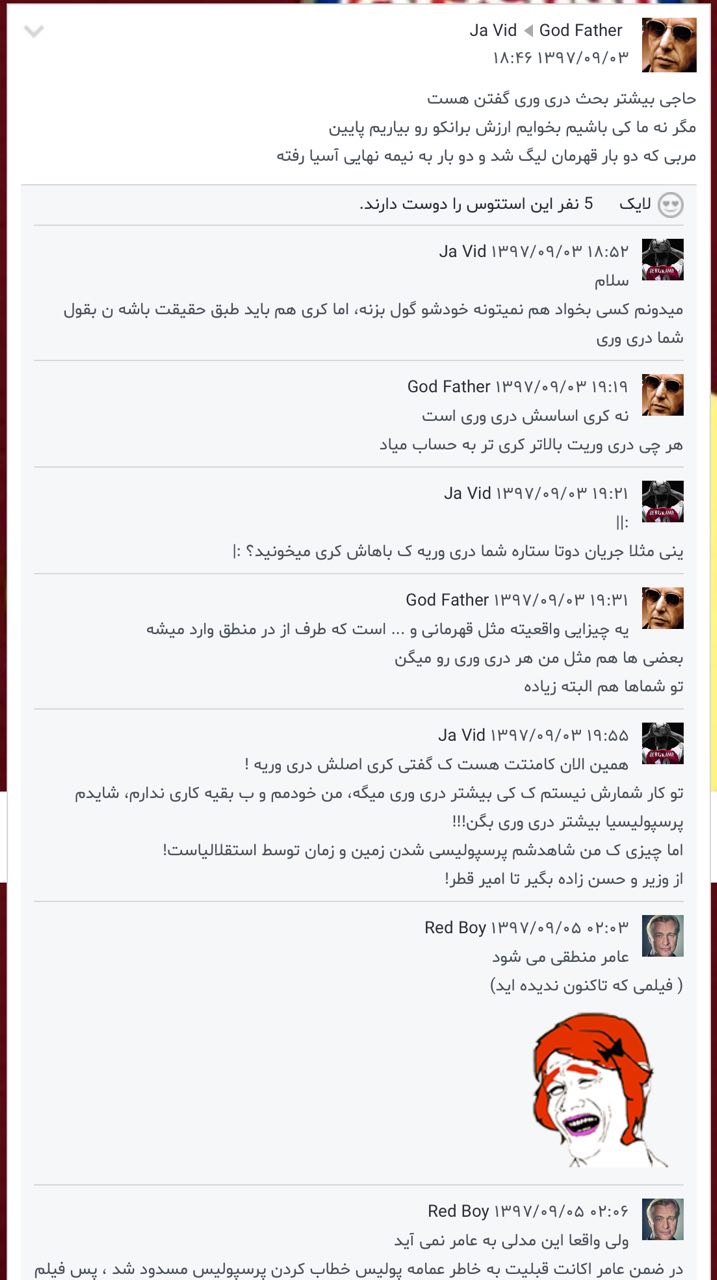The image size is (717, 1280).
Task: Tap Red Boy's avatar on 02:06 comment
Action: (662, 1219)
